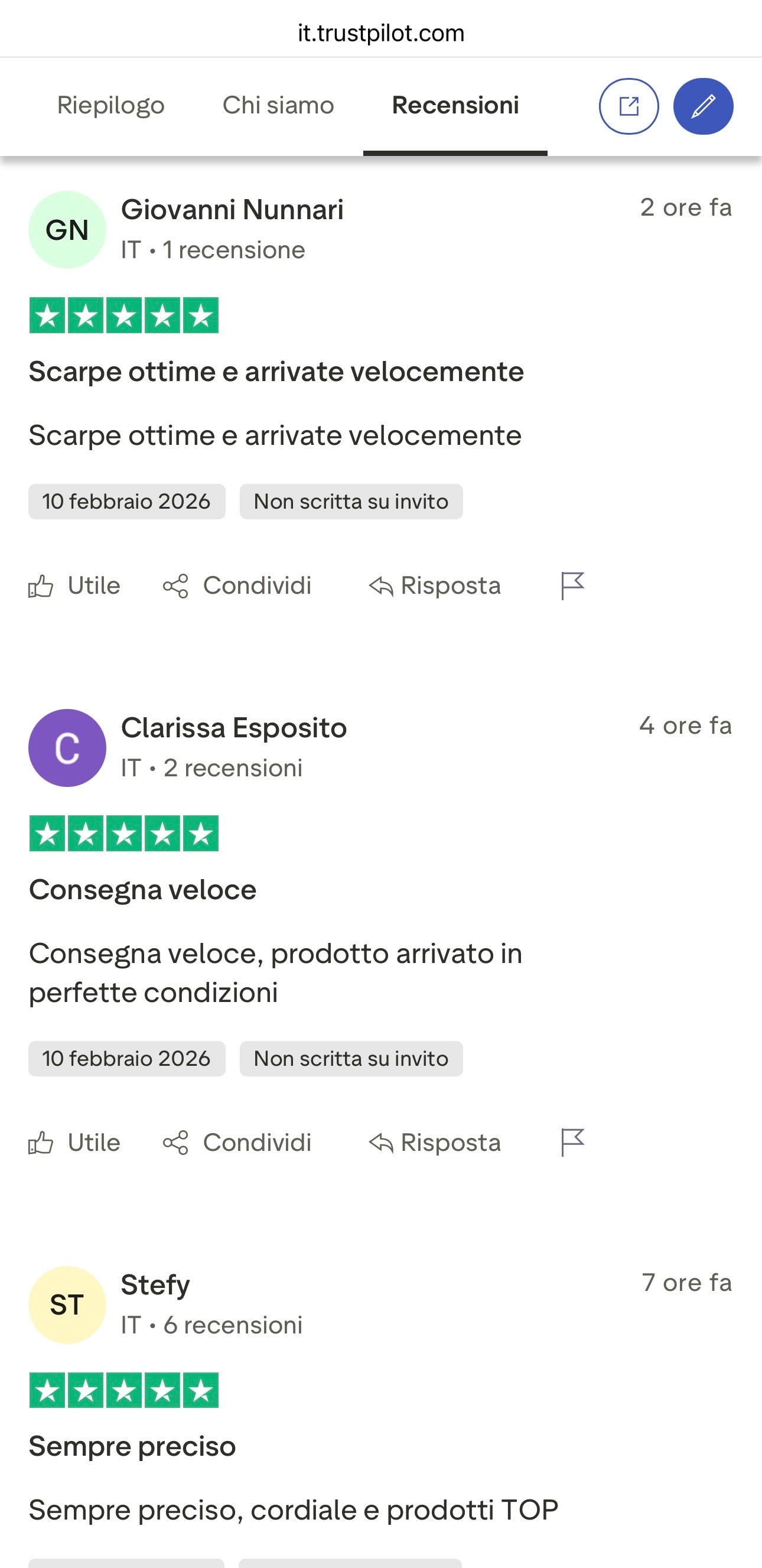Viewport: 762px width, 1568px height.
Task: Switch to the Riepilogo tab
Action: [111, 105]
